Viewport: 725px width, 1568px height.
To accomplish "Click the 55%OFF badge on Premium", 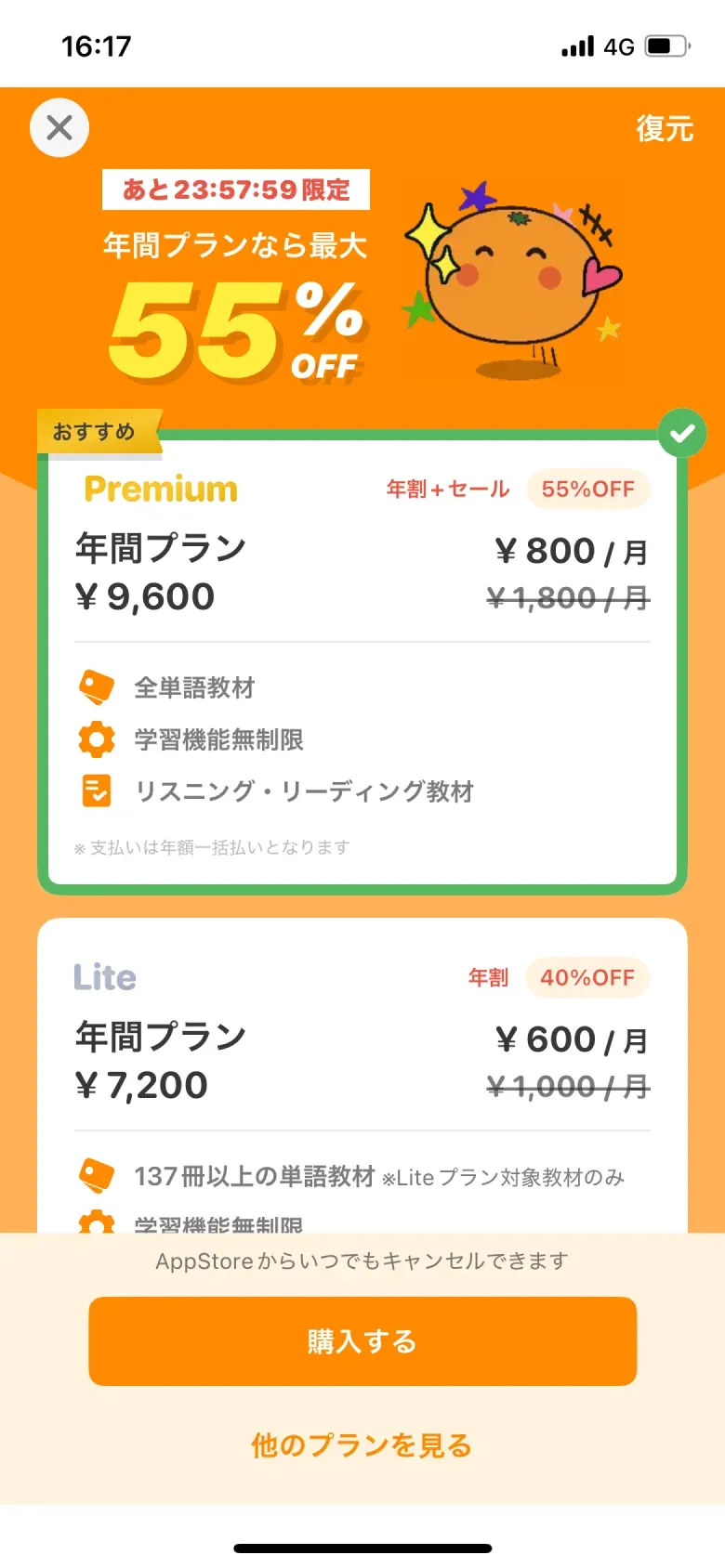I will pos(588,490).
